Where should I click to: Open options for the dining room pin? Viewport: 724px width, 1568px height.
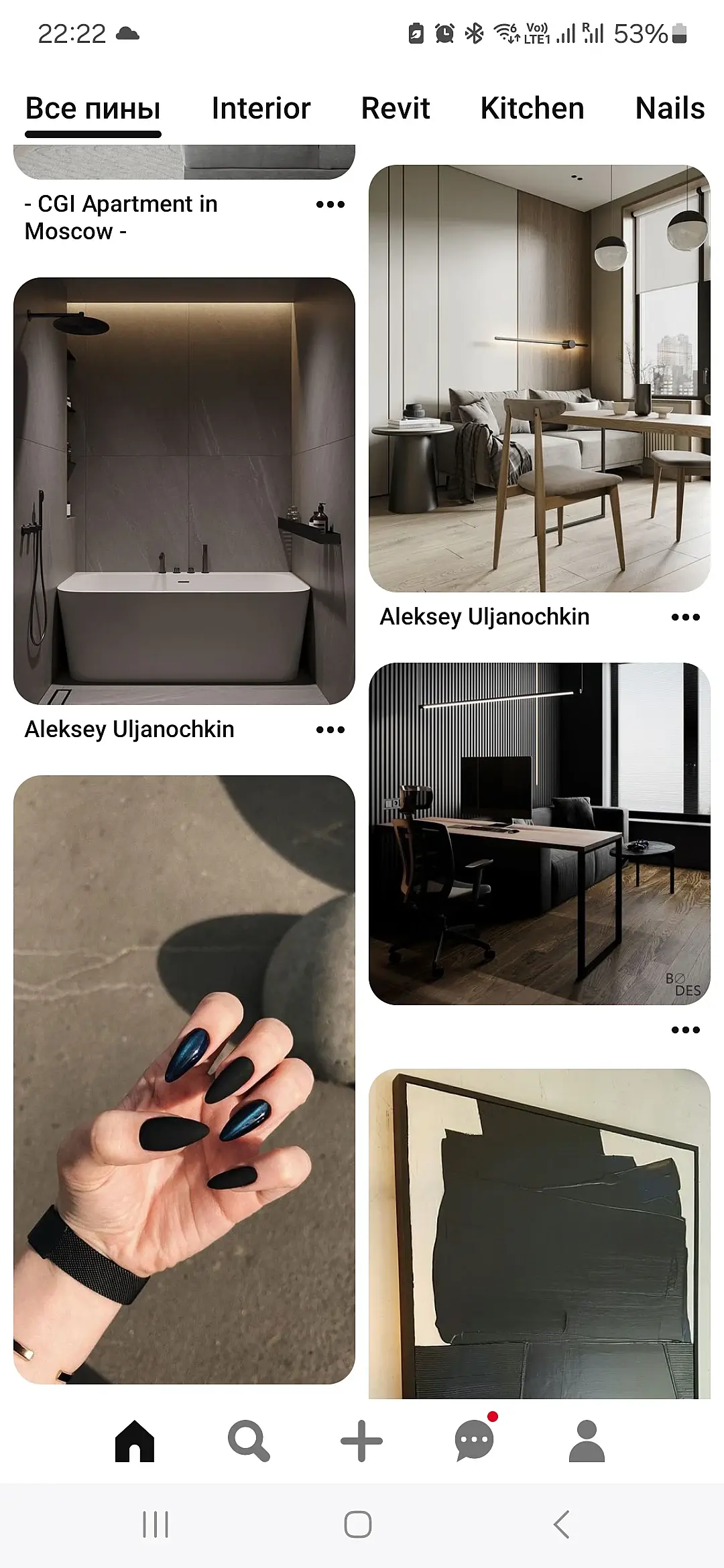[686, 617]
